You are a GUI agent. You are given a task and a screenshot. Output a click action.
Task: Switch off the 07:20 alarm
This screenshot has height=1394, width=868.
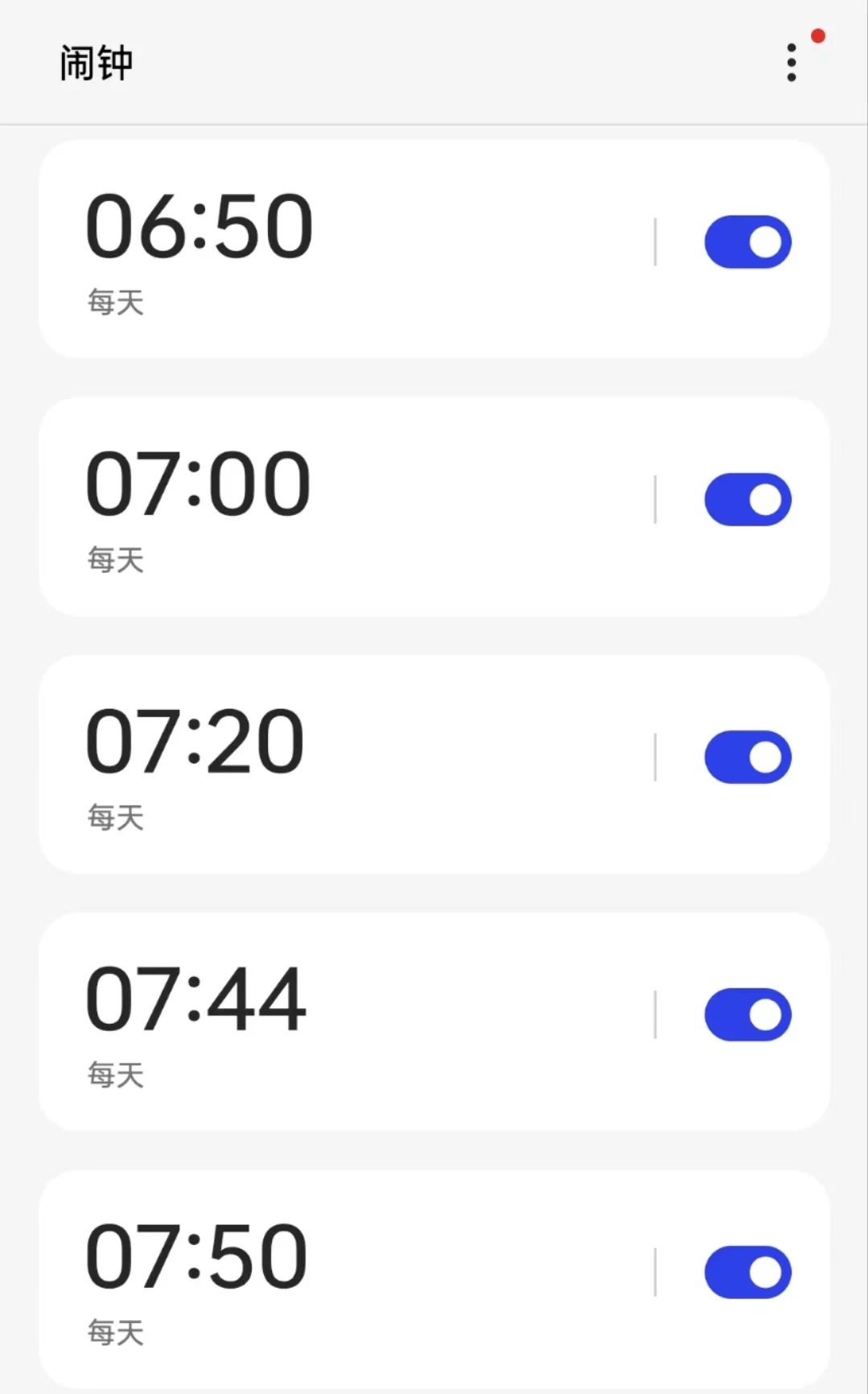click(x=747, y=757)
